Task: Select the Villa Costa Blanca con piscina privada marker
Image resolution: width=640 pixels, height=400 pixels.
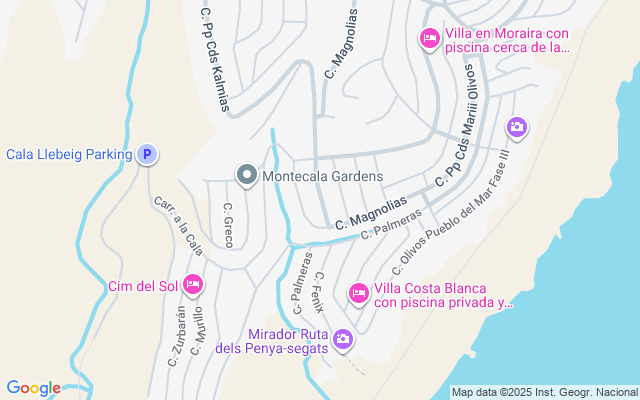Action: 358,292
